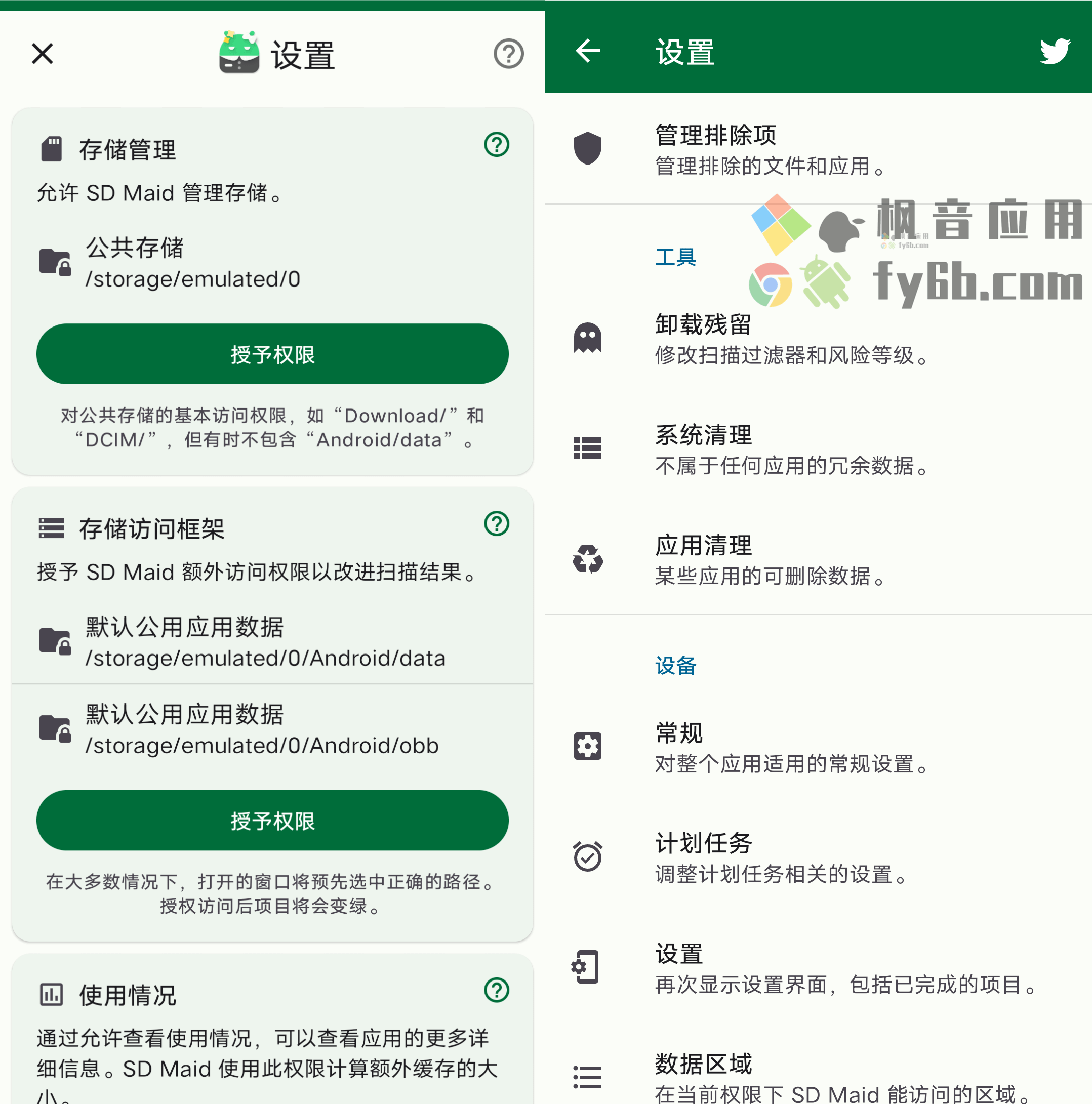Go back using the arrow in the green bar
1092x1104 pixels.
point(587,52)
